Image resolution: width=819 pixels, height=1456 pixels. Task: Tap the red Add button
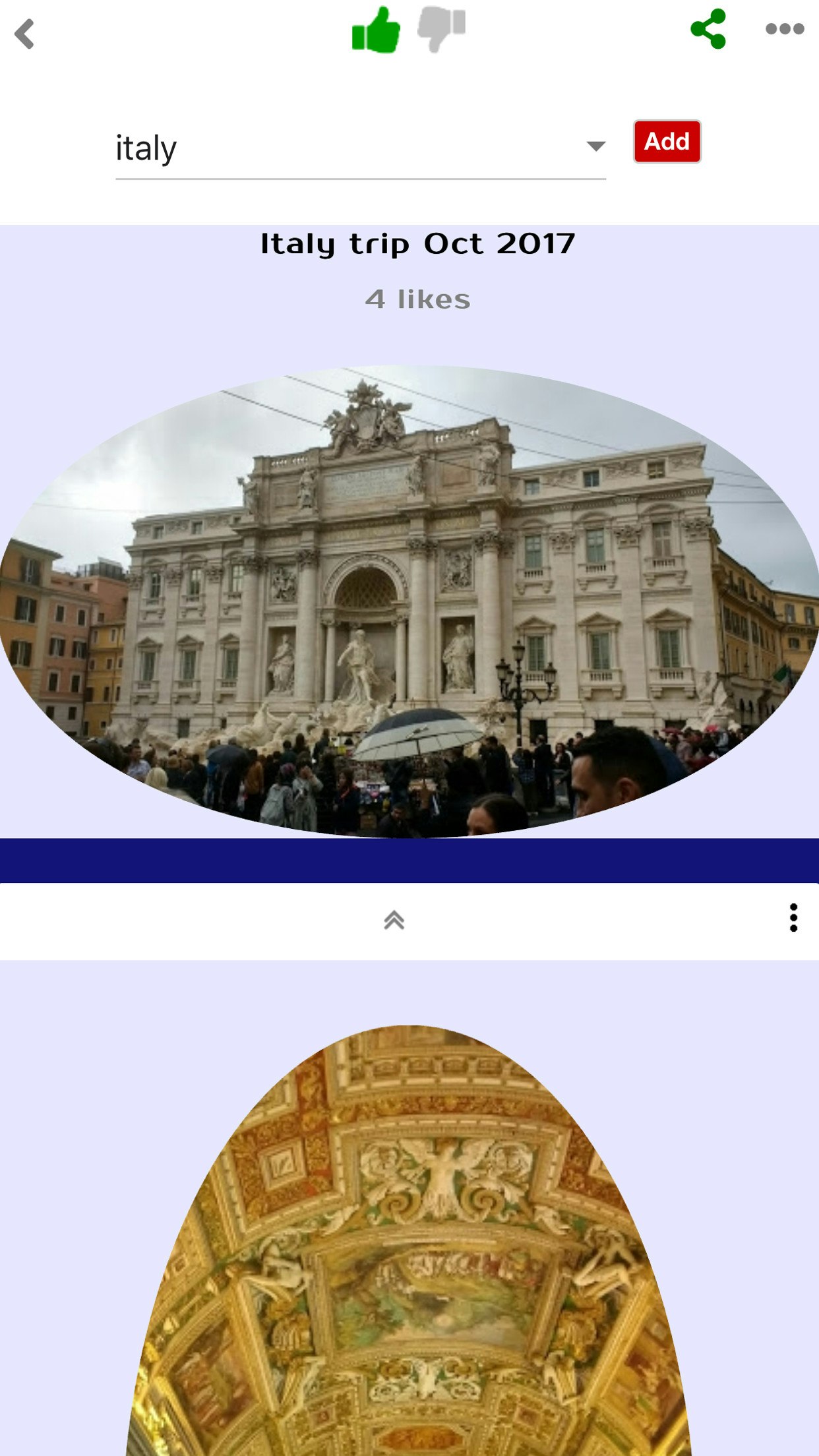click(x=667, y=141)
